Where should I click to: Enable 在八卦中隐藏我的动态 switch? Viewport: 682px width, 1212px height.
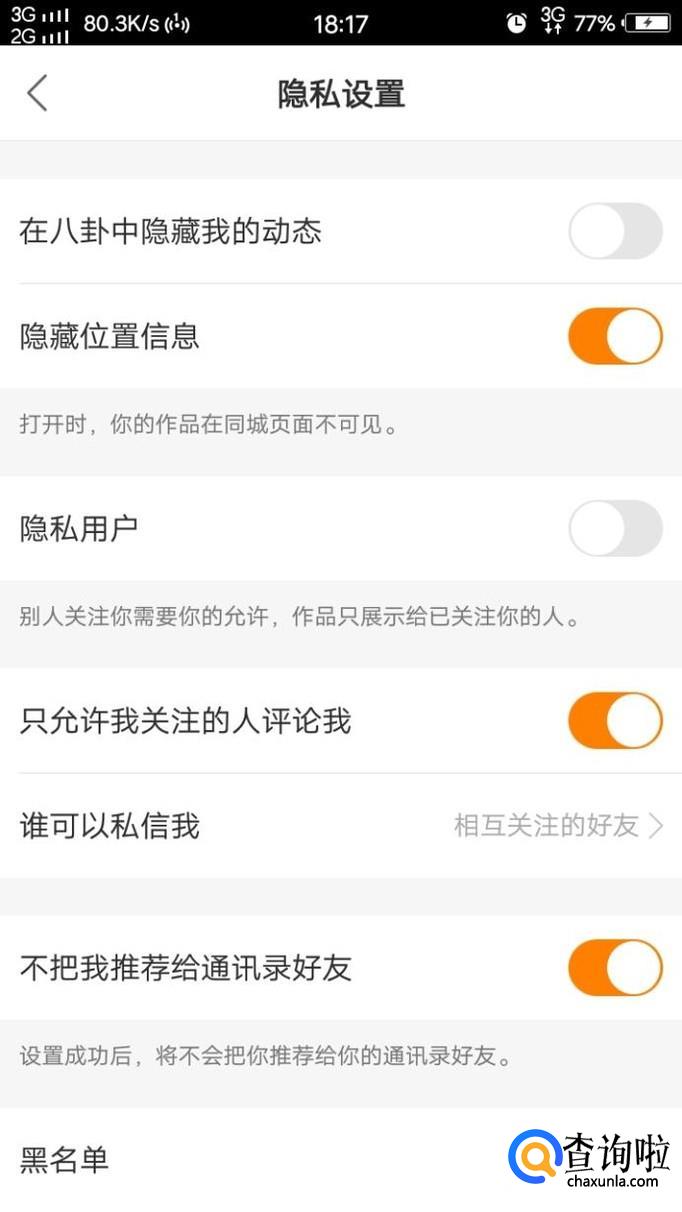tap(615, 232)
